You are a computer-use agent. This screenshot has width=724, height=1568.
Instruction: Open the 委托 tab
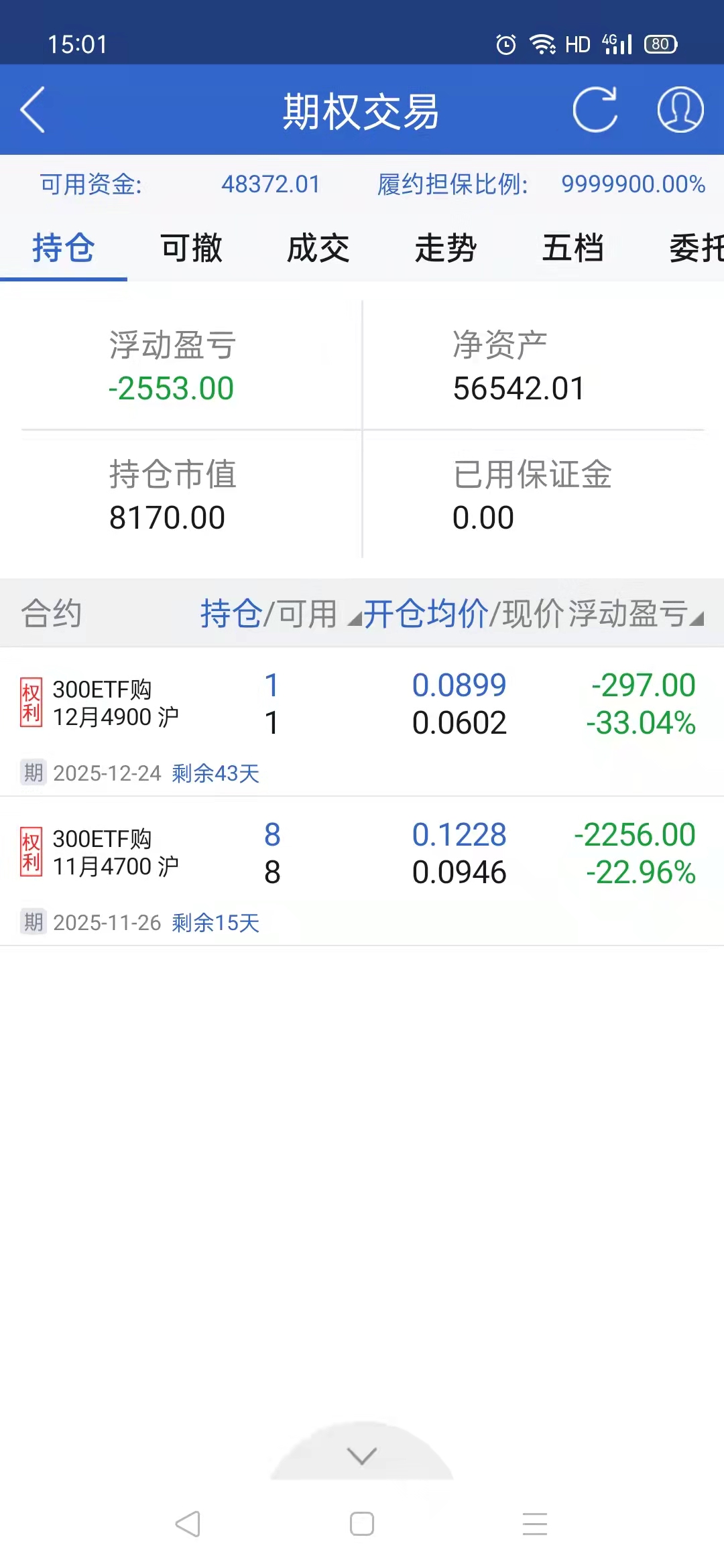696,249
